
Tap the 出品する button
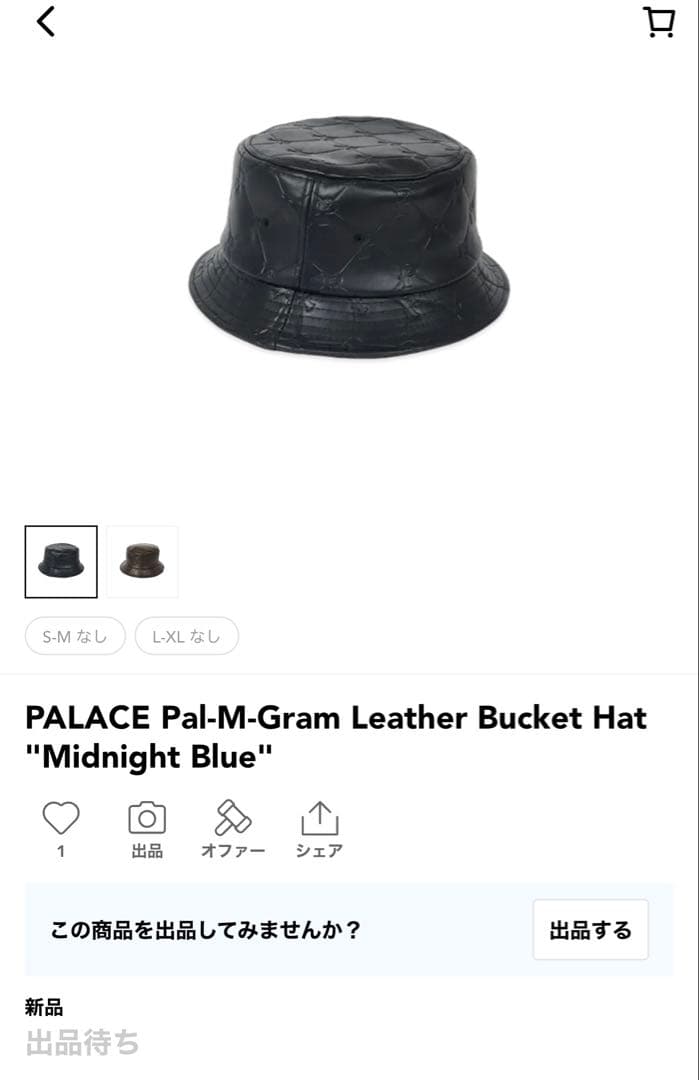(590, 930)
